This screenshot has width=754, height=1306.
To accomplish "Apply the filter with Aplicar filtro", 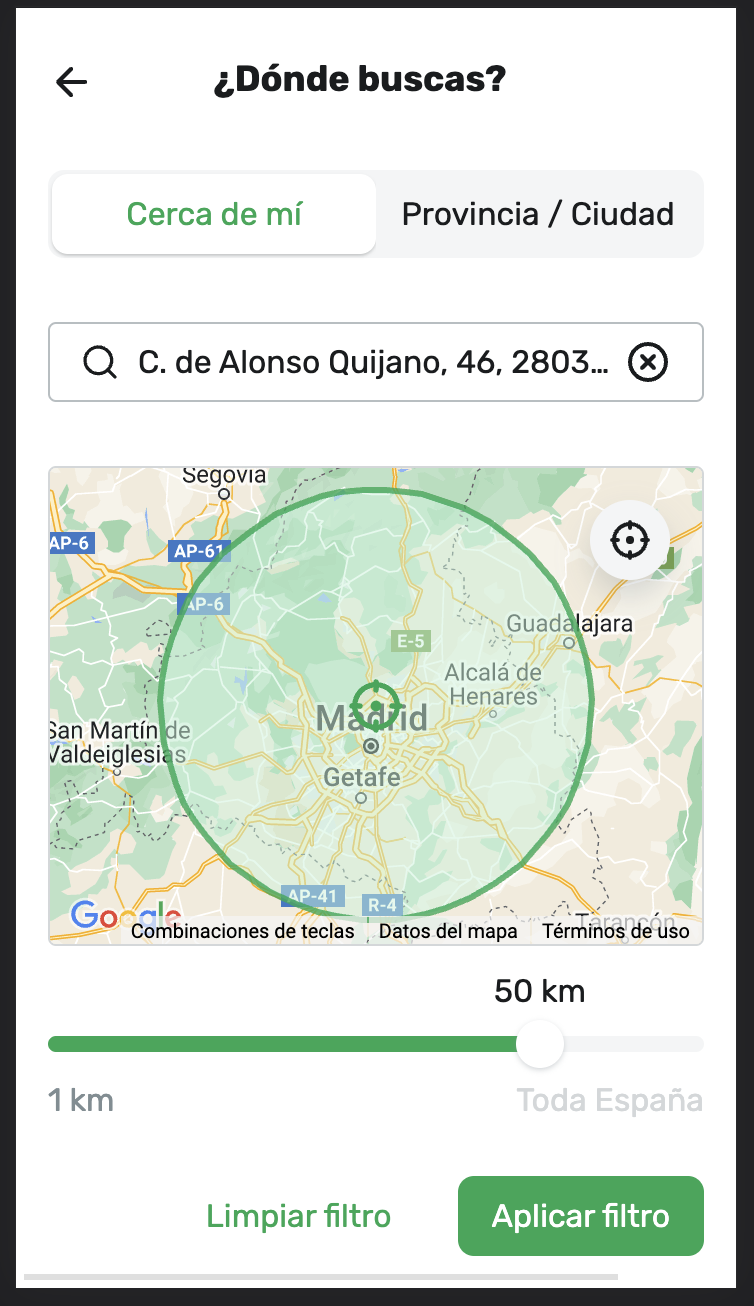I will pyautogui.click(x=580, y=1216).
